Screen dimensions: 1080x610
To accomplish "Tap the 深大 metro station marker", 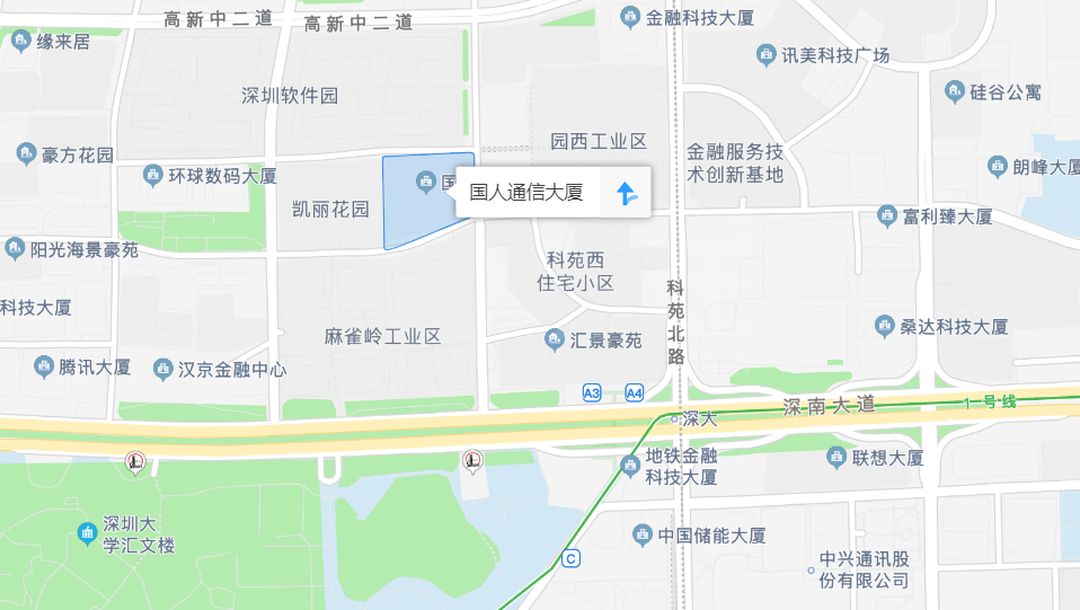I will coord(675,419).
